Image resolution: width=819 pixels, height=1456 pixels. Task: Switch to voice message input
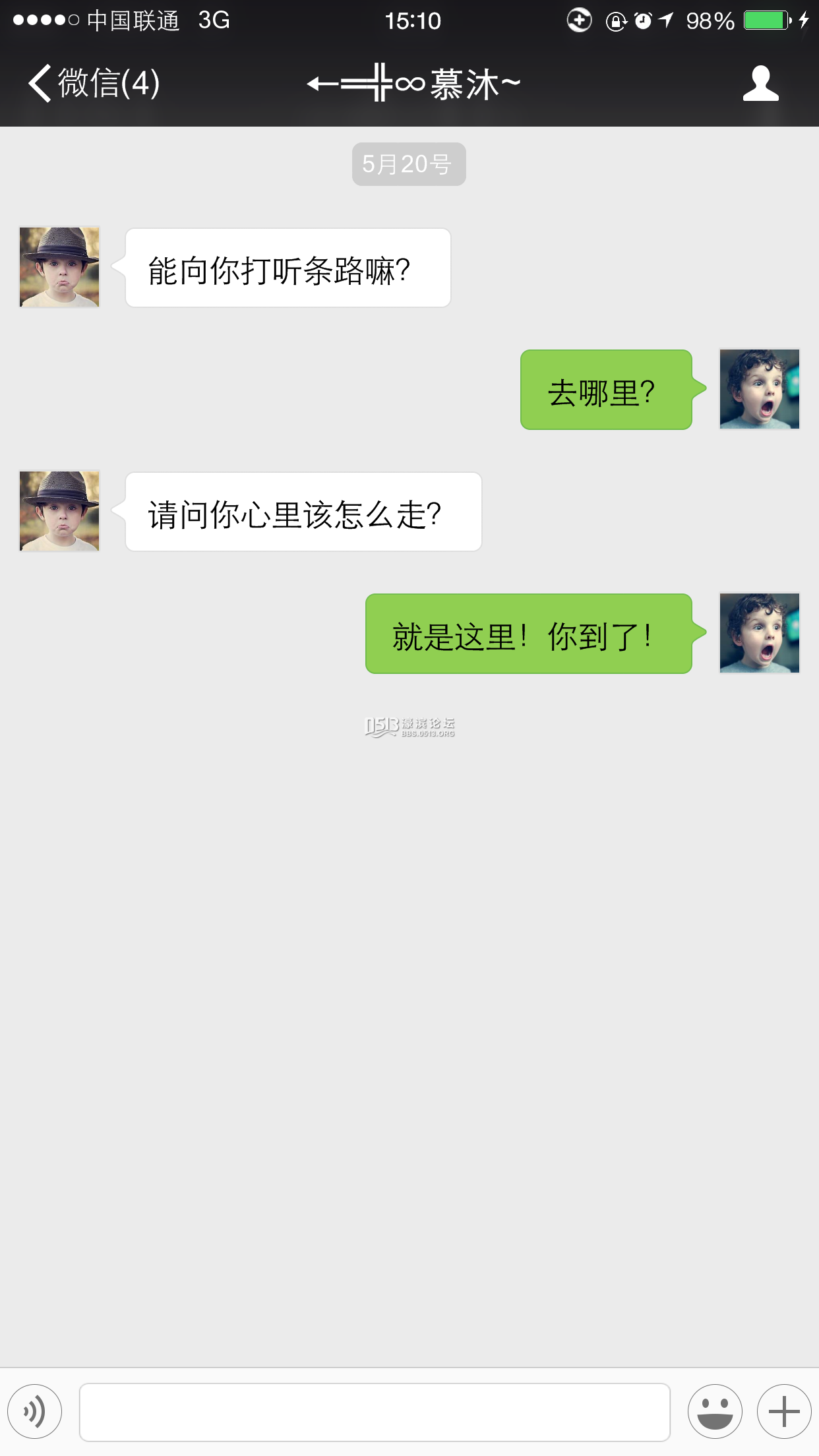click(35, 1411)
